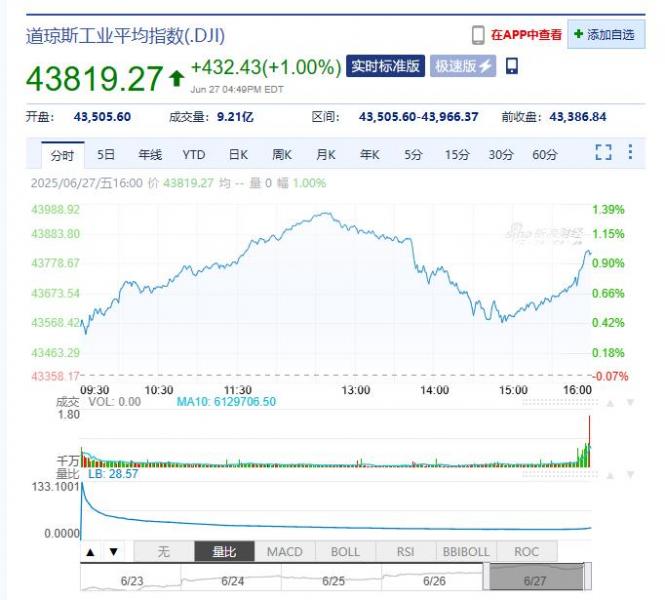Select the ROC indicator
This screenshot has width=665, height=600.
[x=526, y=551]
